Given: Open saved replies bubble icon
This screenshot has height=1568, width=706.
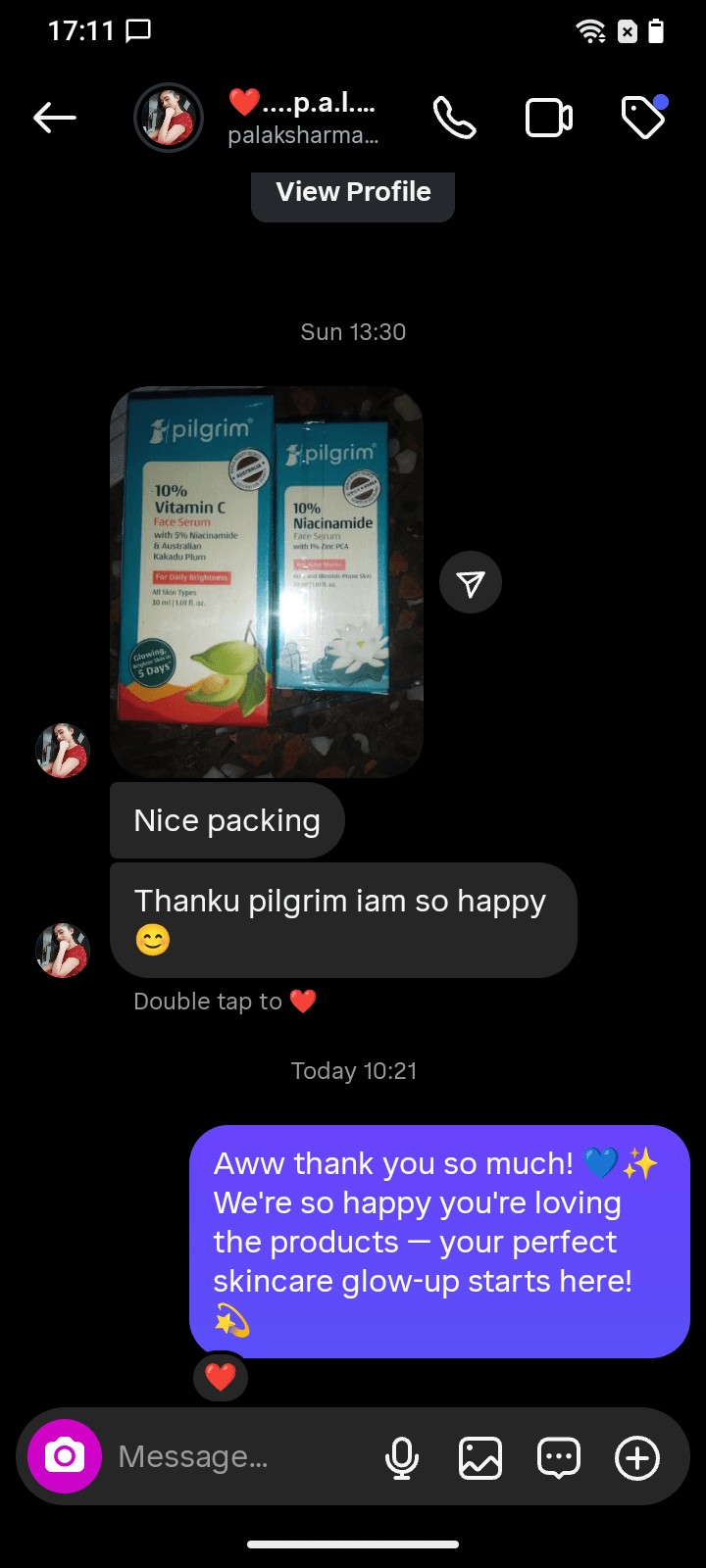Looking at the screenshot, I should (x=559, y=1457).
